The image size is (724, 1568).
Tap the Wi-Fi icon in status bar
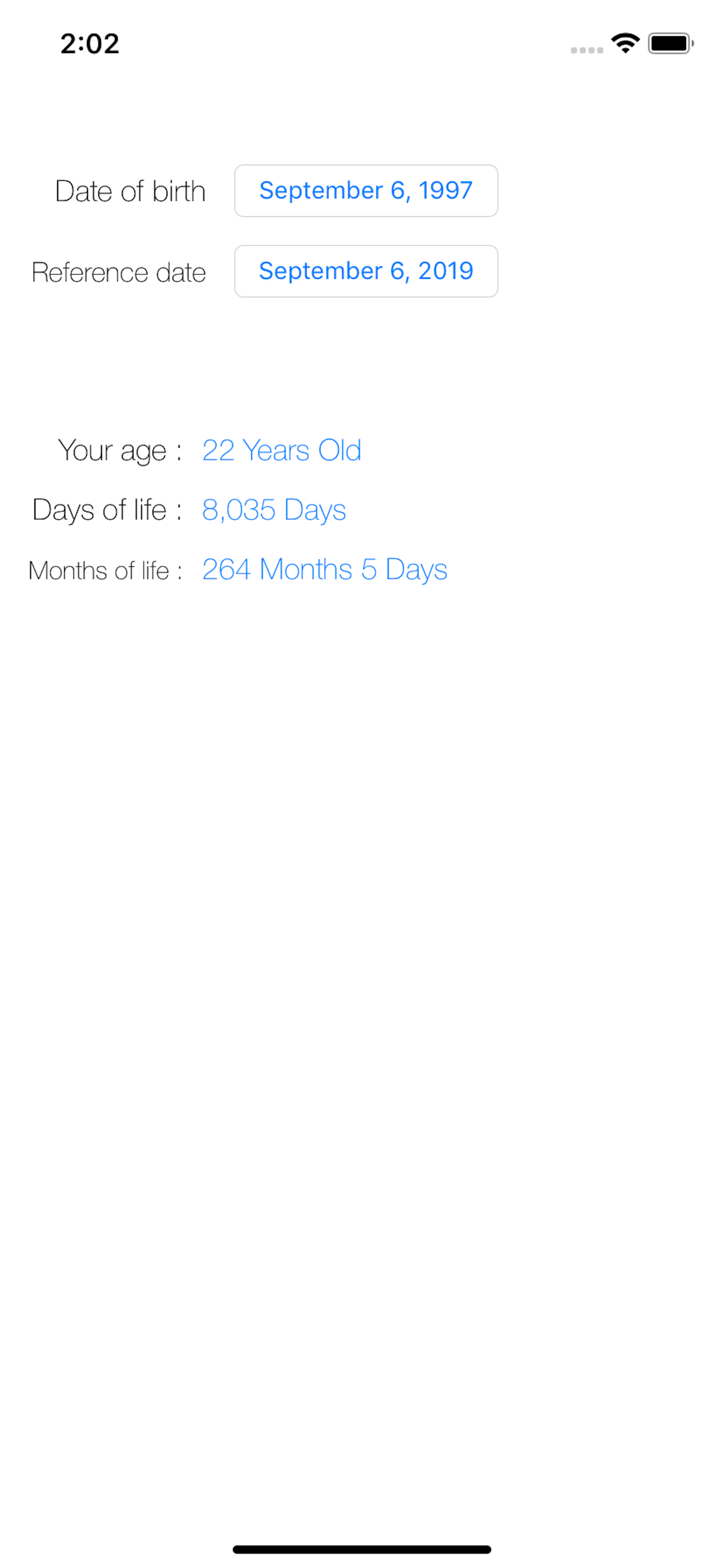(x=624, y=43)
